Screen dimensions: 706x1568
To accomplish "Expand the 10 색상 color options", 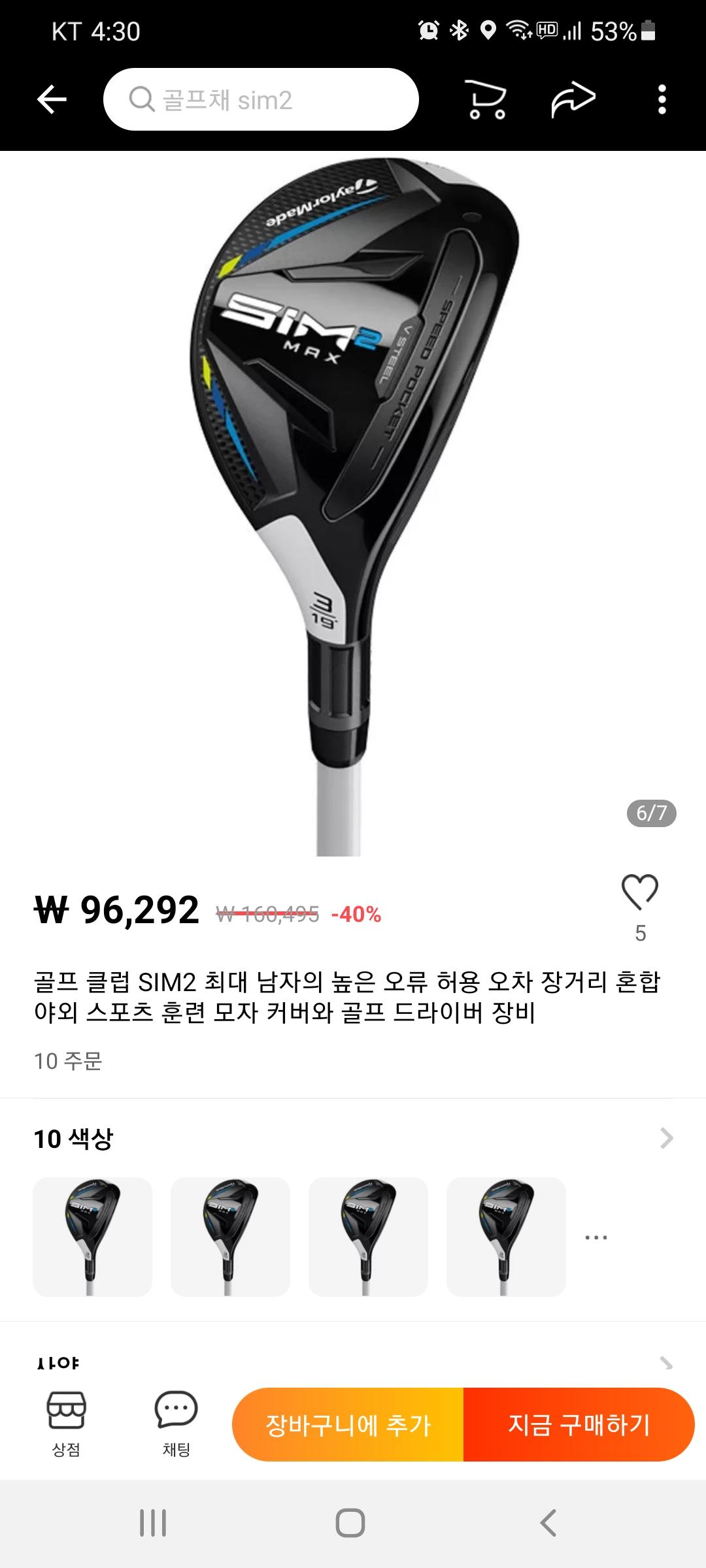I will click(665, 1138).
